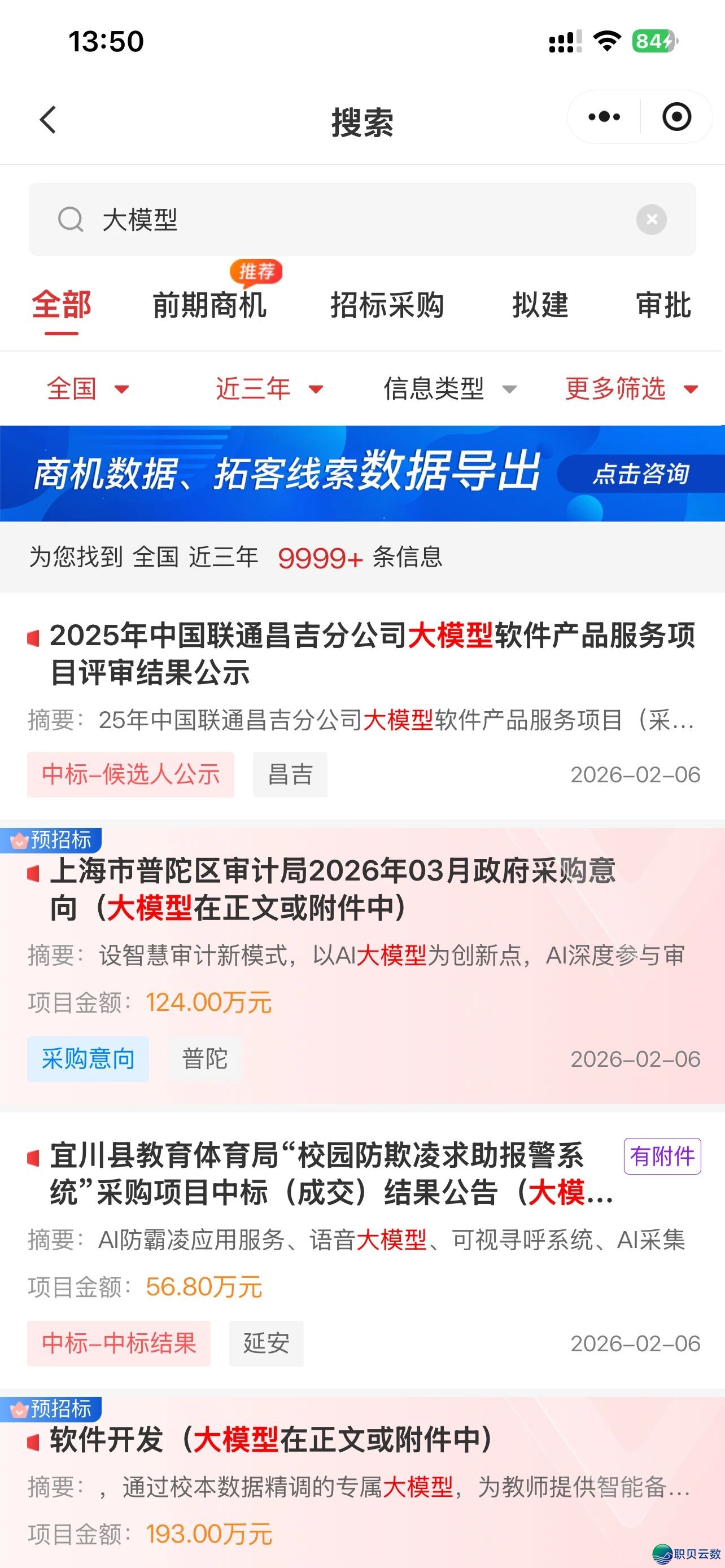Tap the 采购意向 tag on the Shanghai result
This screenshot has width=725, height=1568.
tap(87, 1058)
